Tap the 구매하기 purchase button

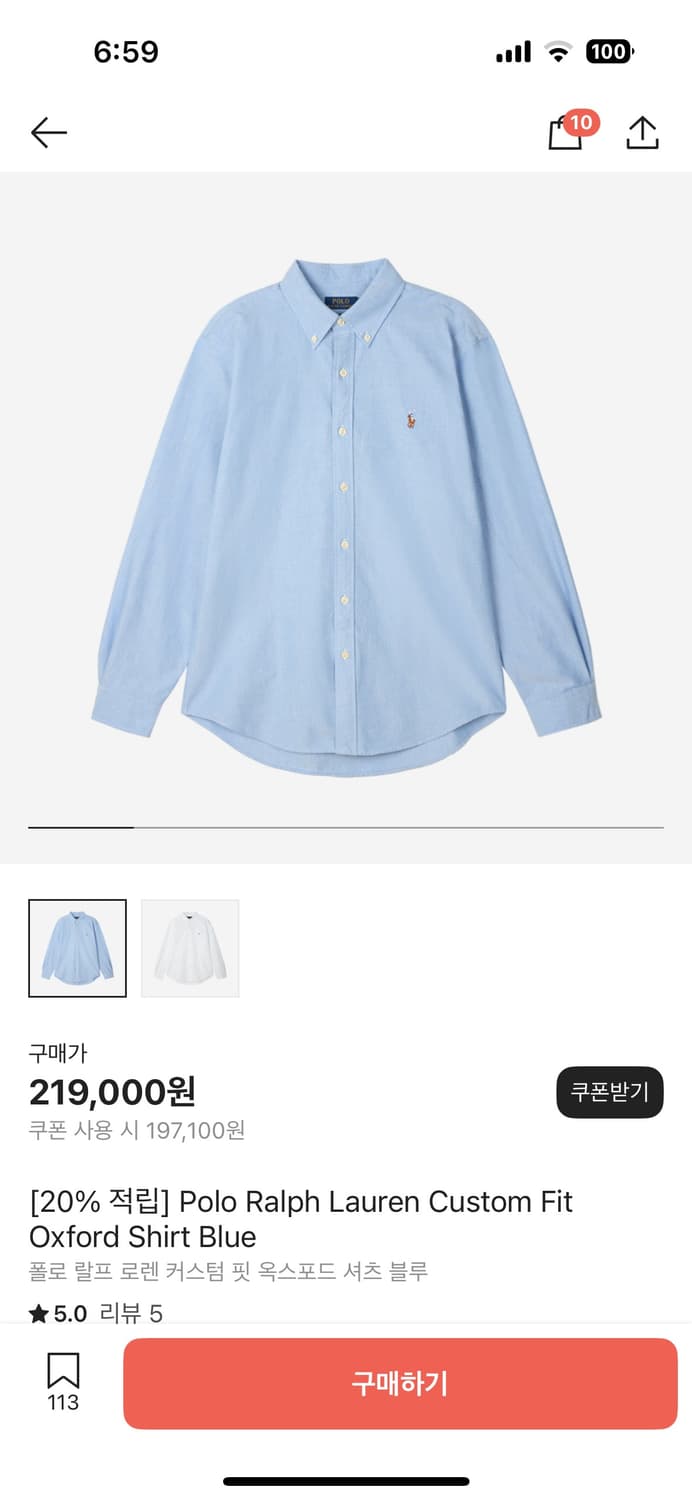400,1384
